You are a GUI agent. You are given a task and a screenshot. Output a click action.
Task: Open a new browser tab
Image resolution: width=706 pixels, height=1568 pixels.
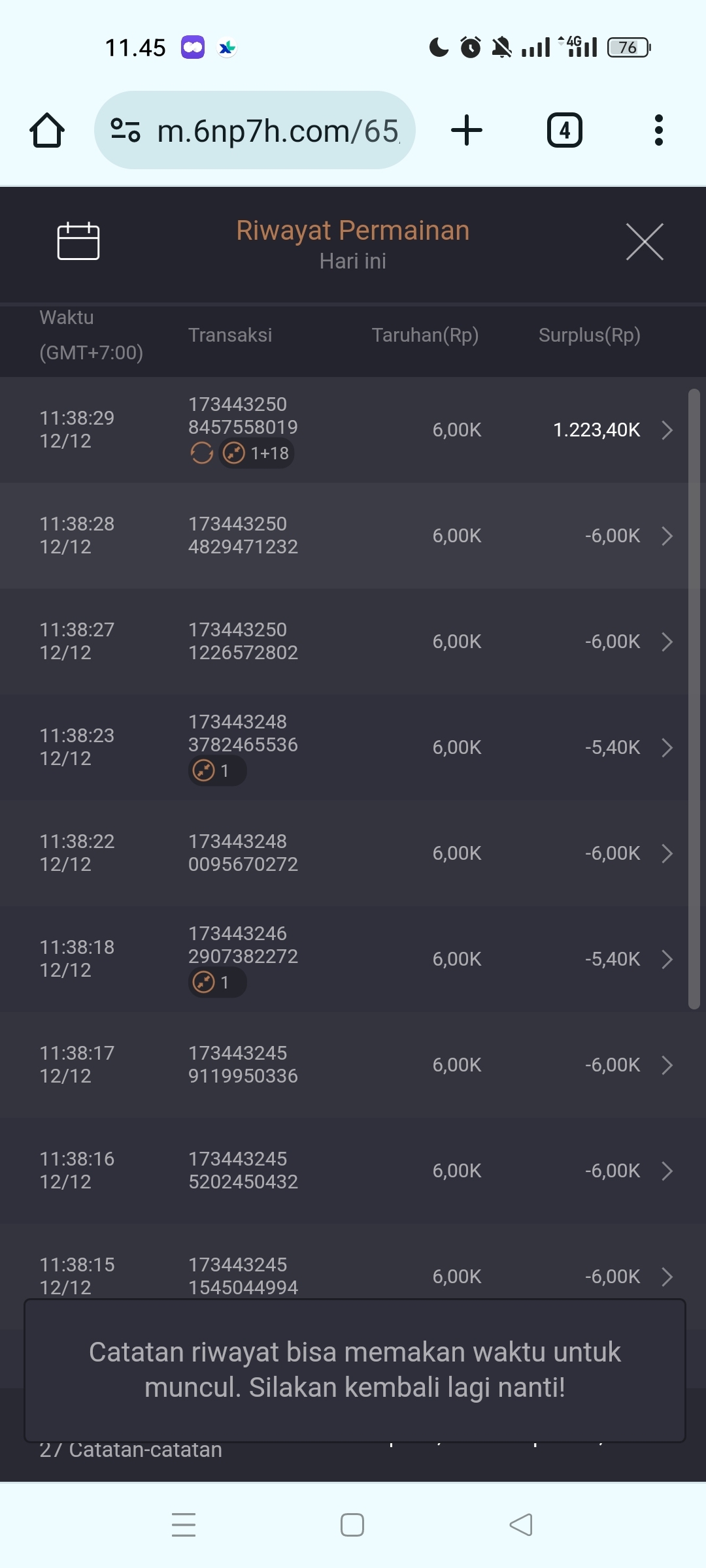point(467,130)
